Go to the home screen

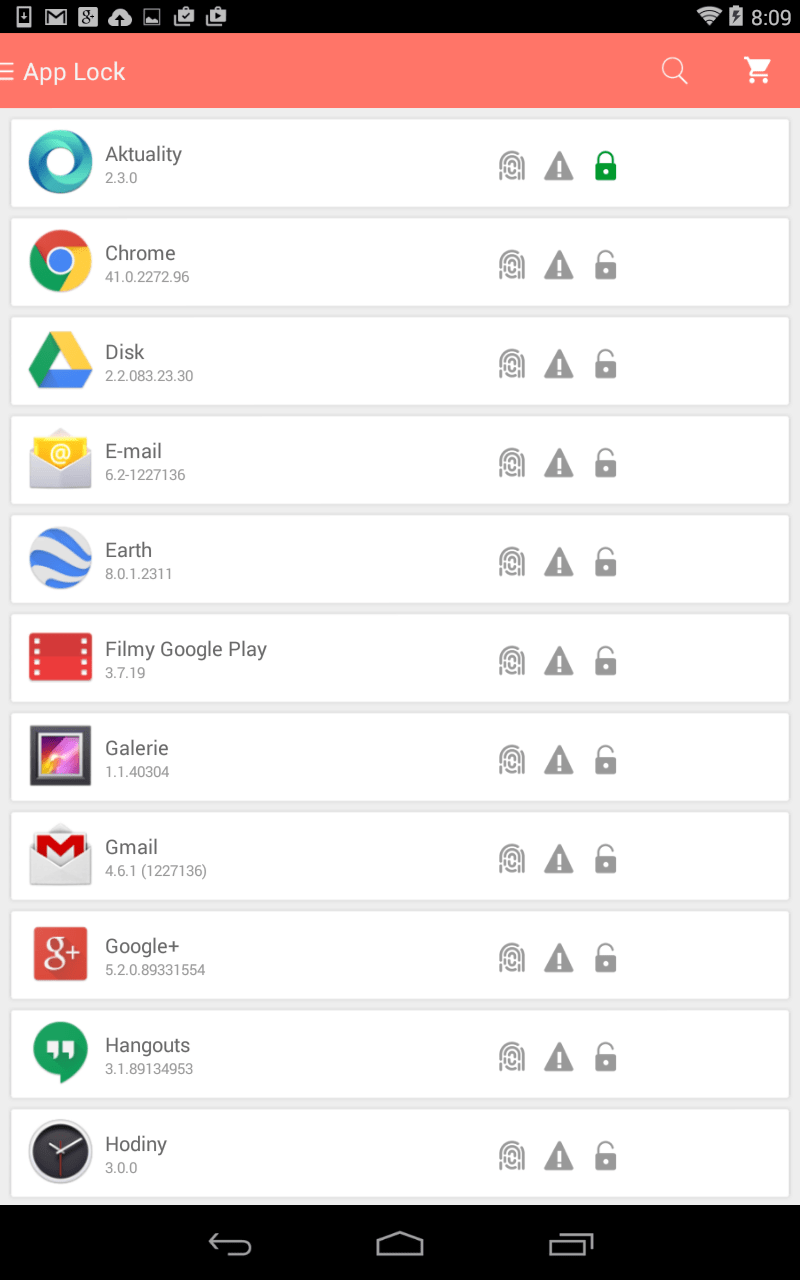[400, 1243]
